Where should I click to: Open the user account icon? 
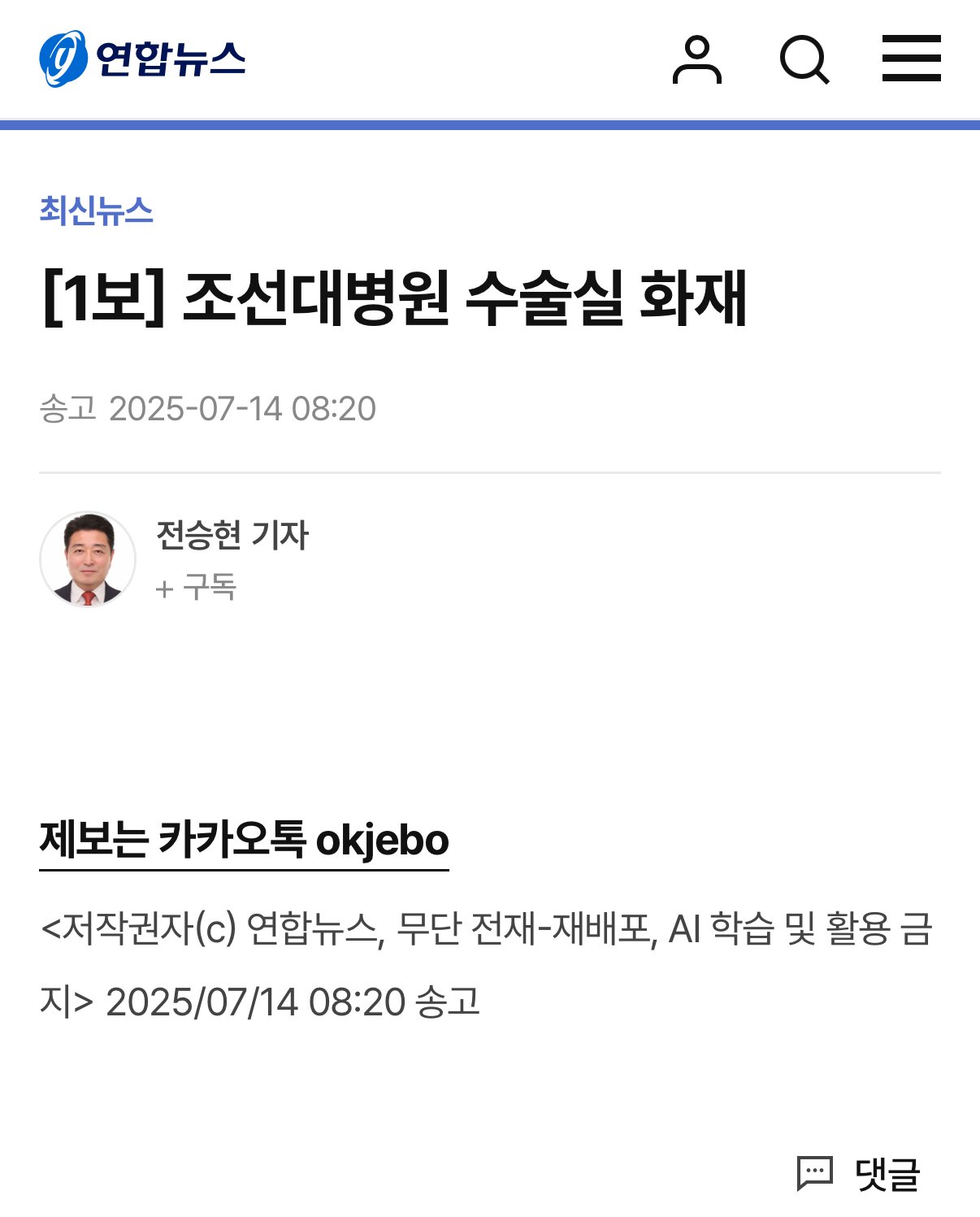click(696, 59)
